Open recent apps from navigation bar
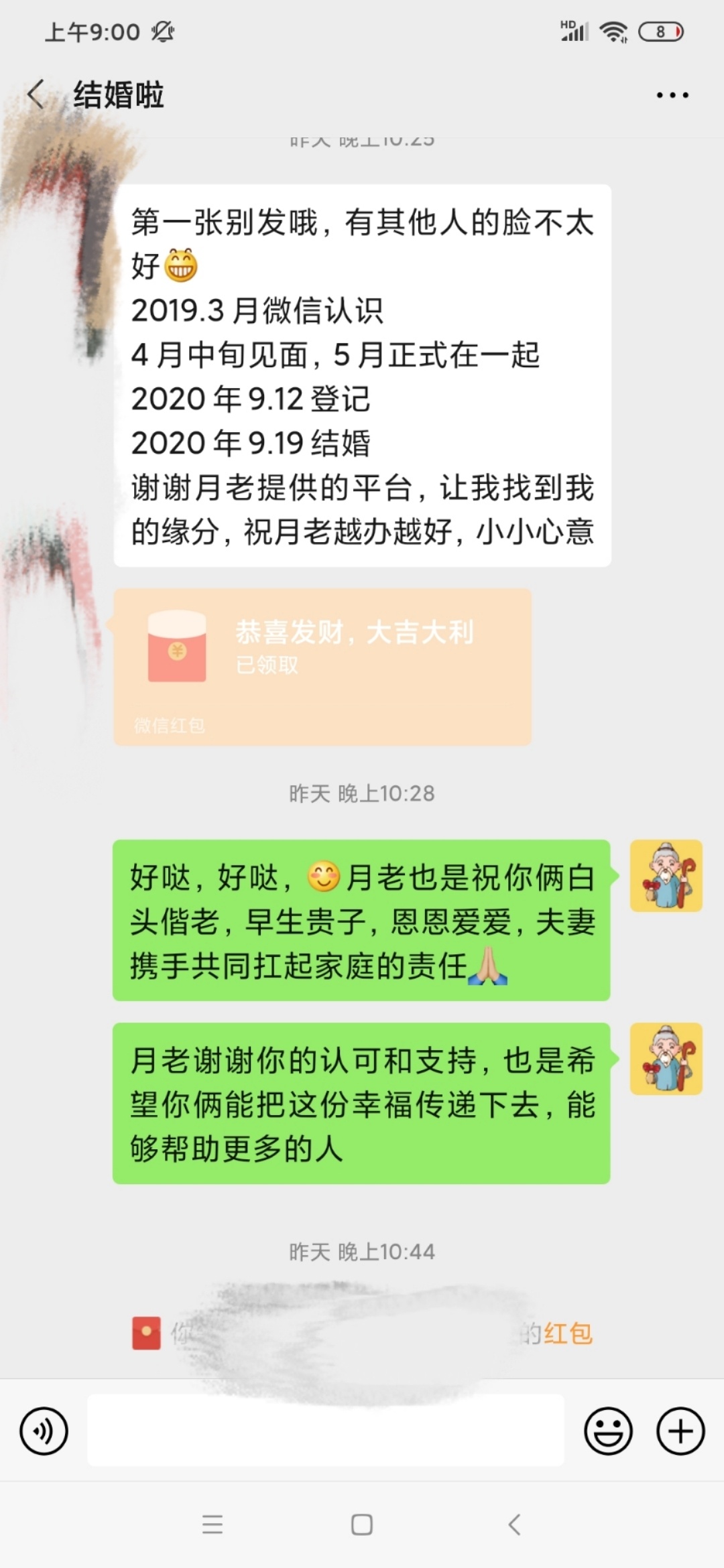 click(213, 1525)
